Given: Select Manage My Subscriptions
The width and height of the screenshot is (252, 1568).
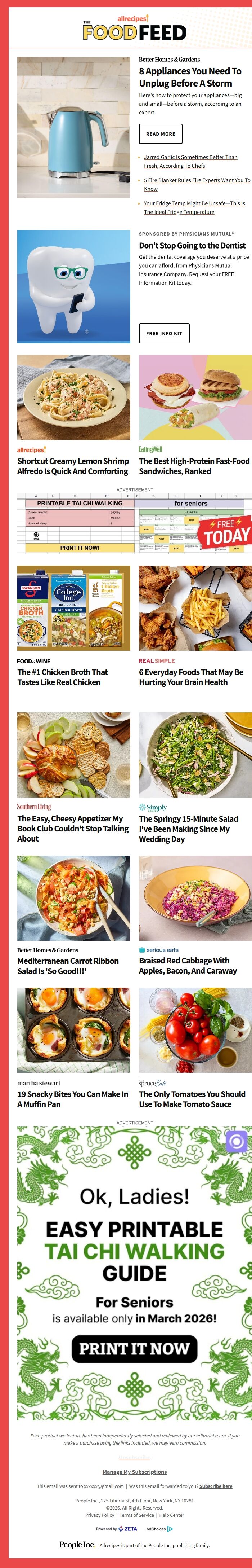Looking at the screenshot, I should pyautogui.click(x=134, y=1472).
